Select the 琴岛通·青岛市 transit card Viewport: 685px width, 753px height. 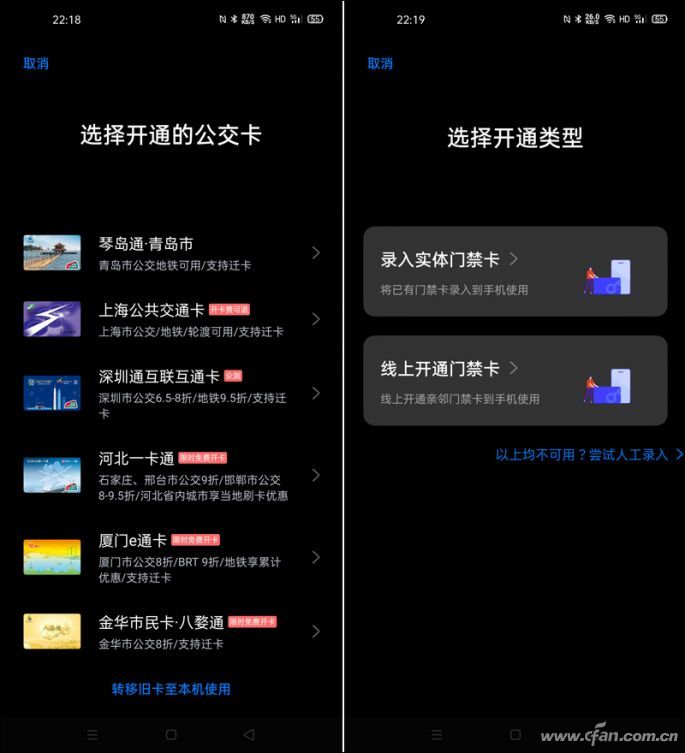click(x=171, y=253)
